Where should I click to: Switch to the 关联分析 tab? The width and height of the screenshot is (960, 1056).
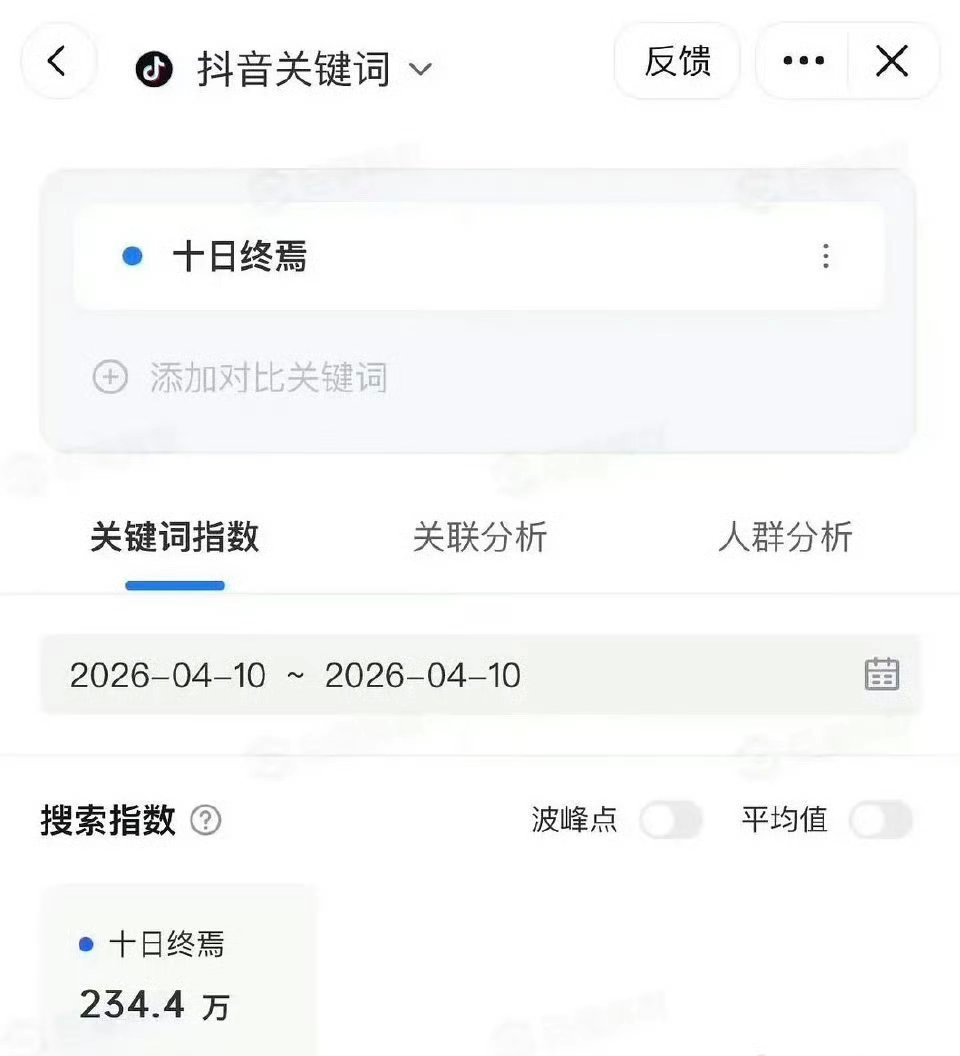pos(481,538)
